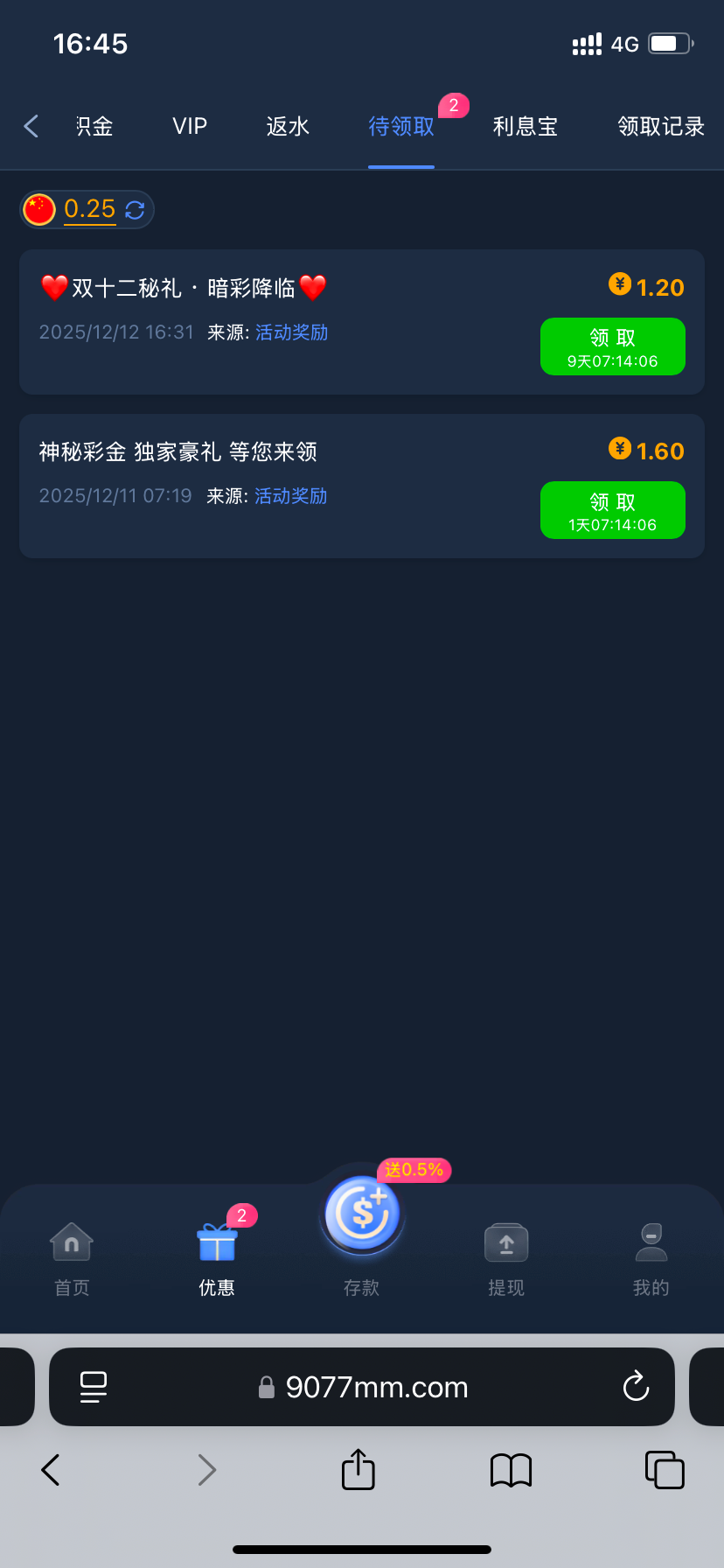Show open browser tabs
Viewport: 724px width, 1568px height.
pyautogui.click(x=664, y=1470)
